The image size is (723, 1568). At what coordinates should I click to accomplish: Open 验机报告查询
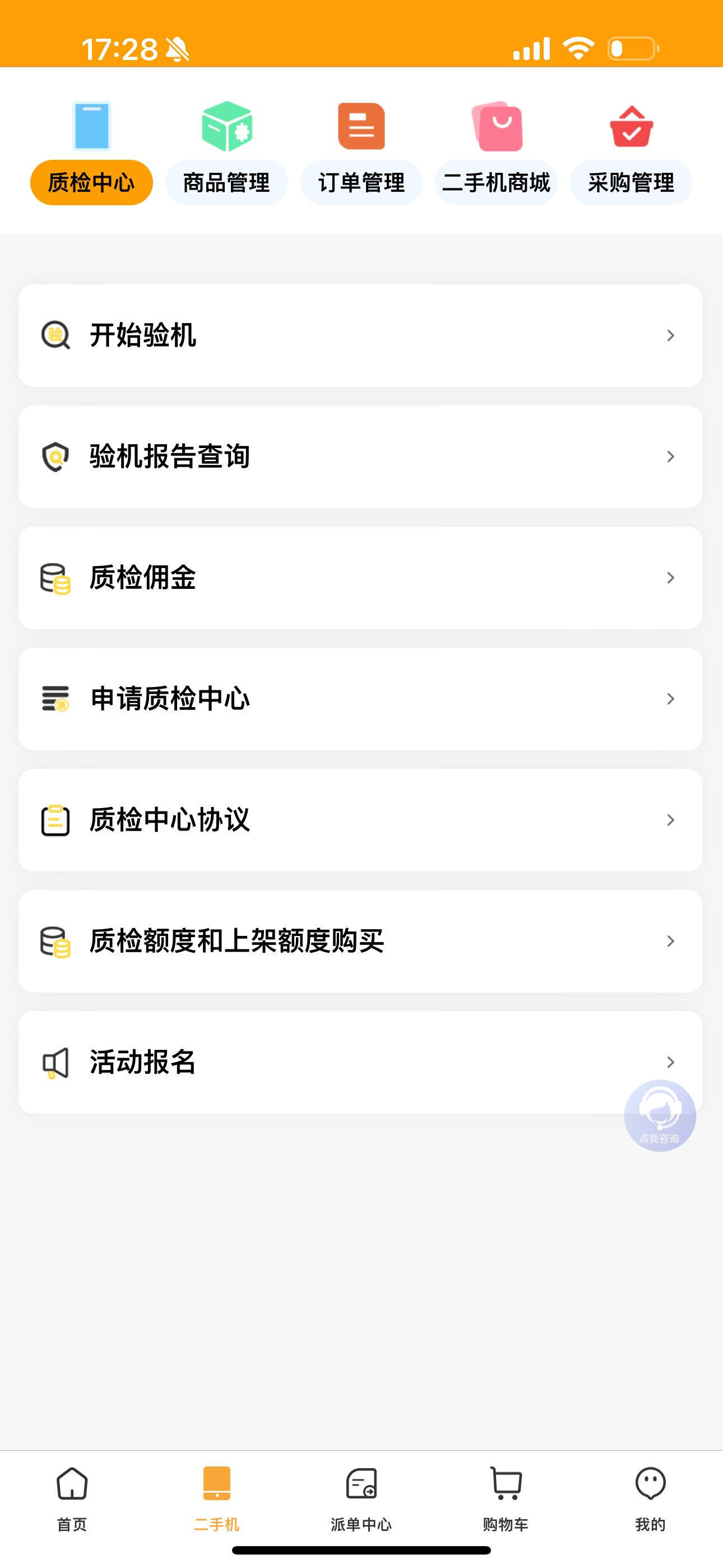point(361,456)
